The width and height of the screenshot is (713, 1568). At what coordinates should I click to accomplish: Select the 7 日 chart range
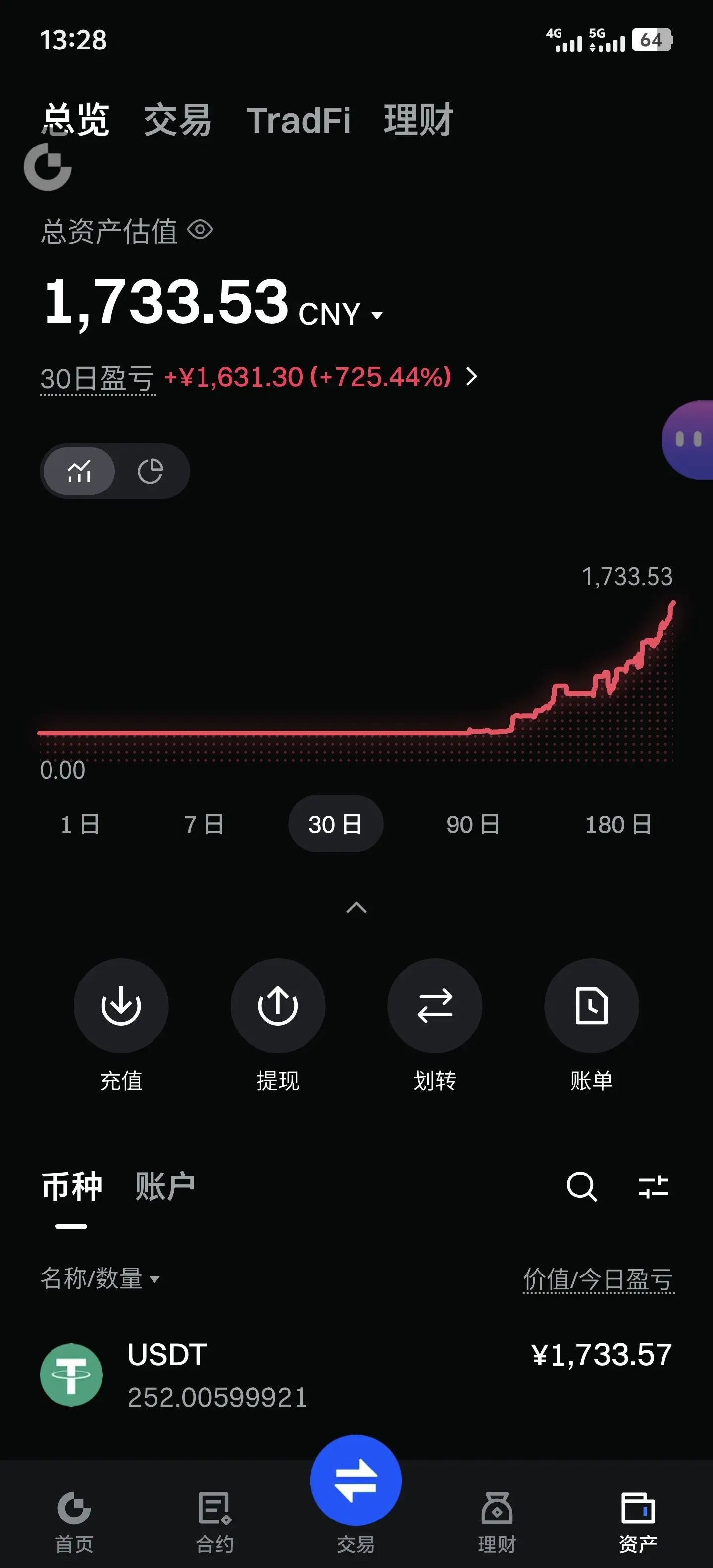[204, 824]
